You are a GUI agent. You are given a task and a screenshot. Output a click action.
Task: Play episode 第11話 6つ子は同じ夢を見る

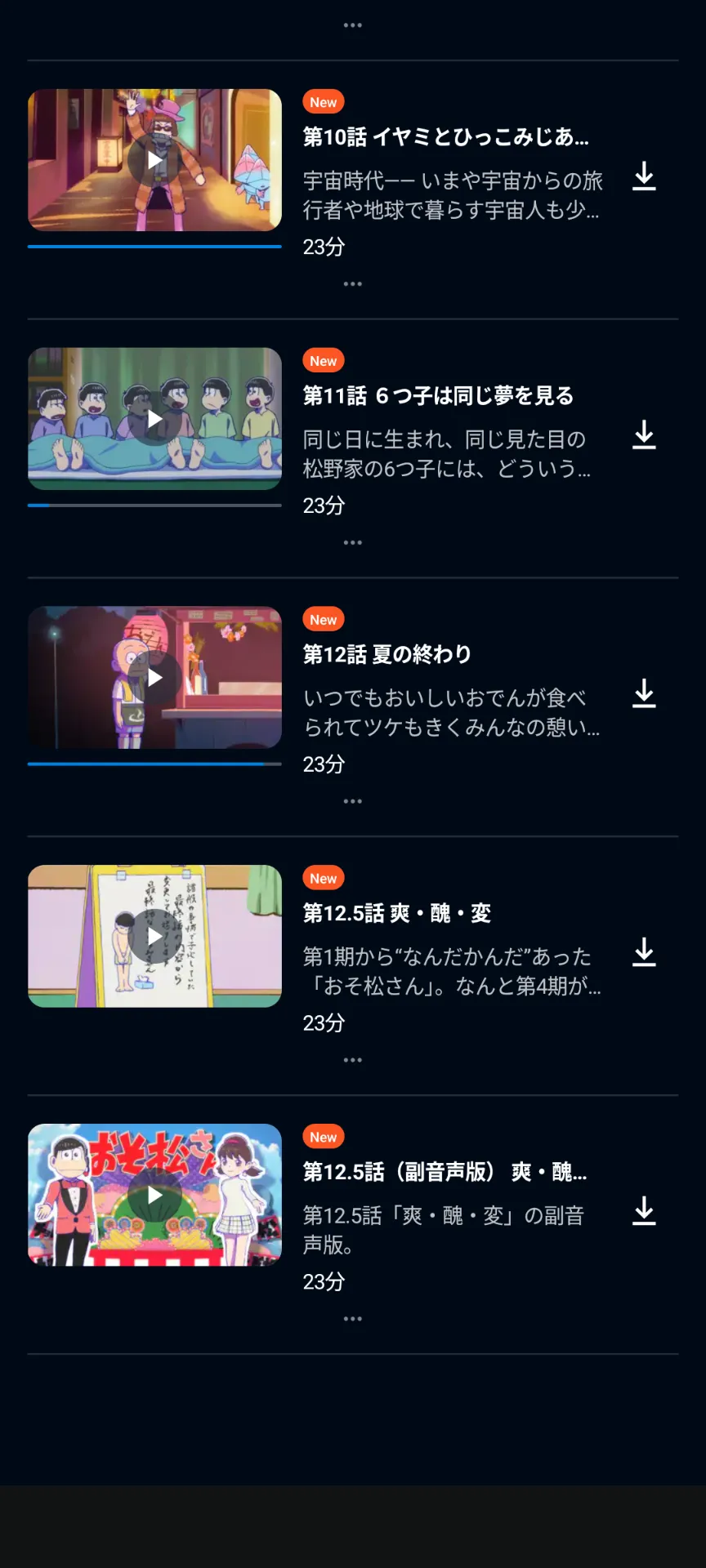pos(154,419)
